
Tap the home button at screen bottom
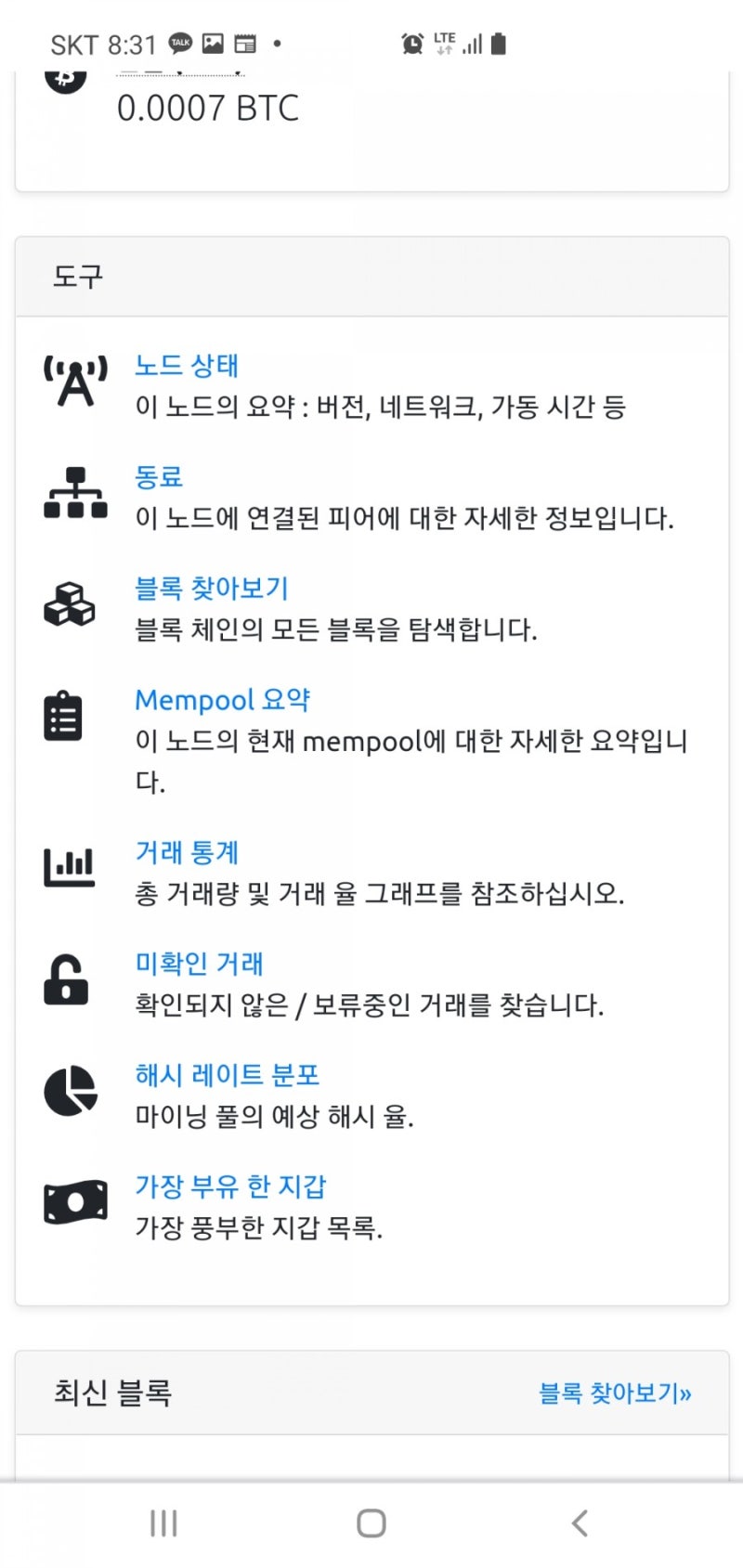[371, 1523]
